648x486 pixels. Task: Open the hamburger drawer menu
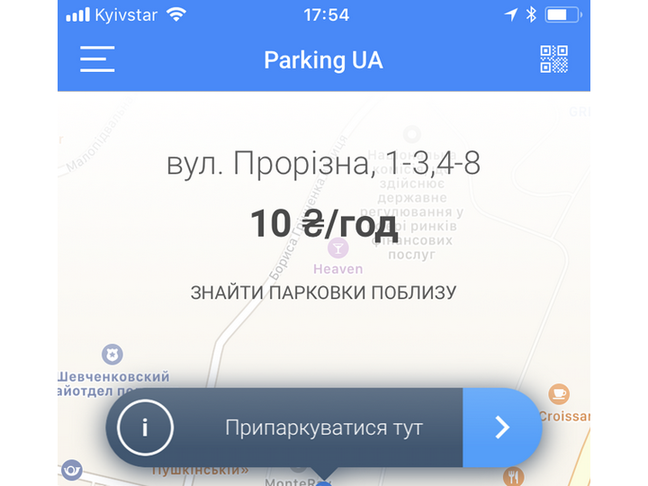(x=97, y=59)
